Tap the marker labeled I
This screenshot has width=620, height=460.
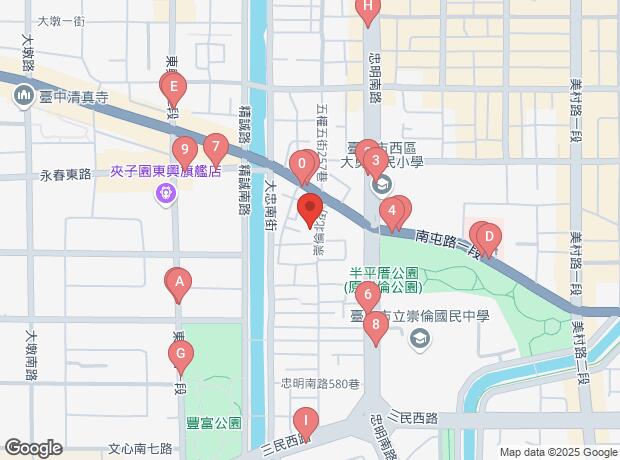(305, 421)
